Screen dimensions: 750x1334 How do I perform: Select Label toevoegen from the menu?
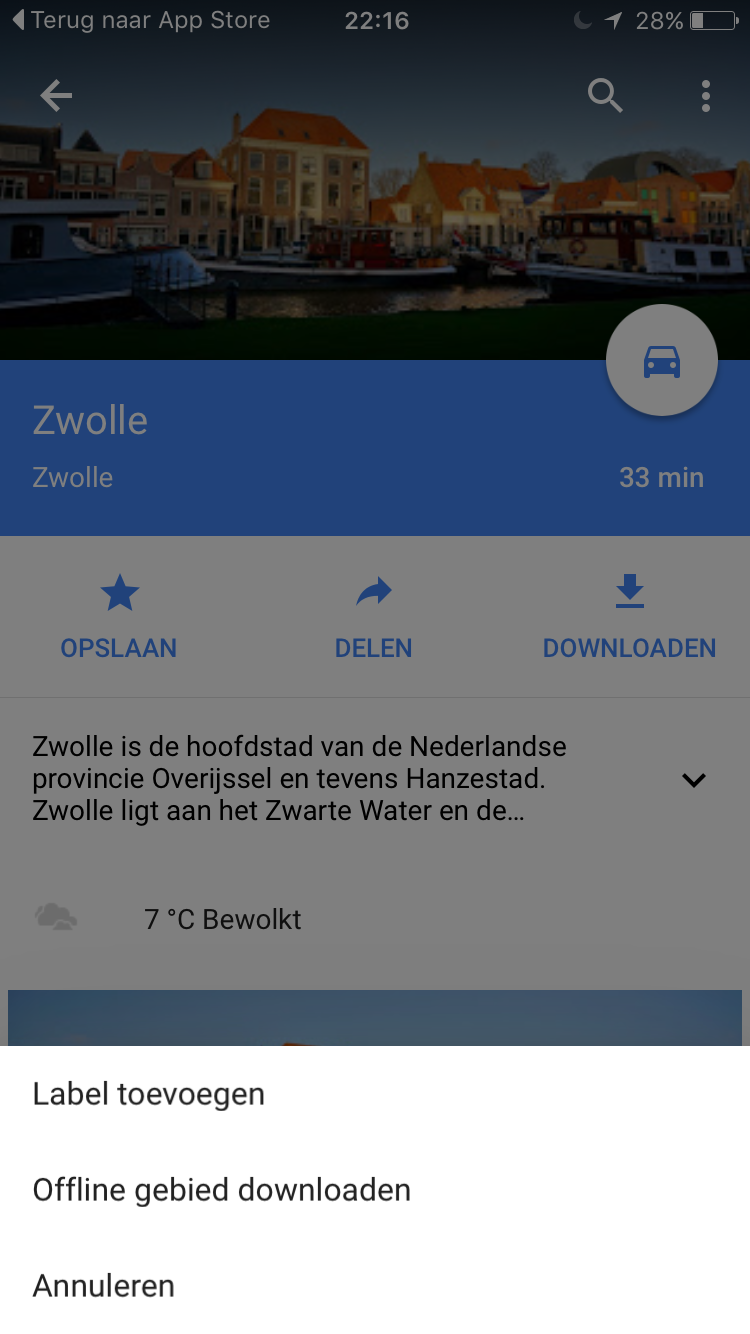tap(375, 1094)
